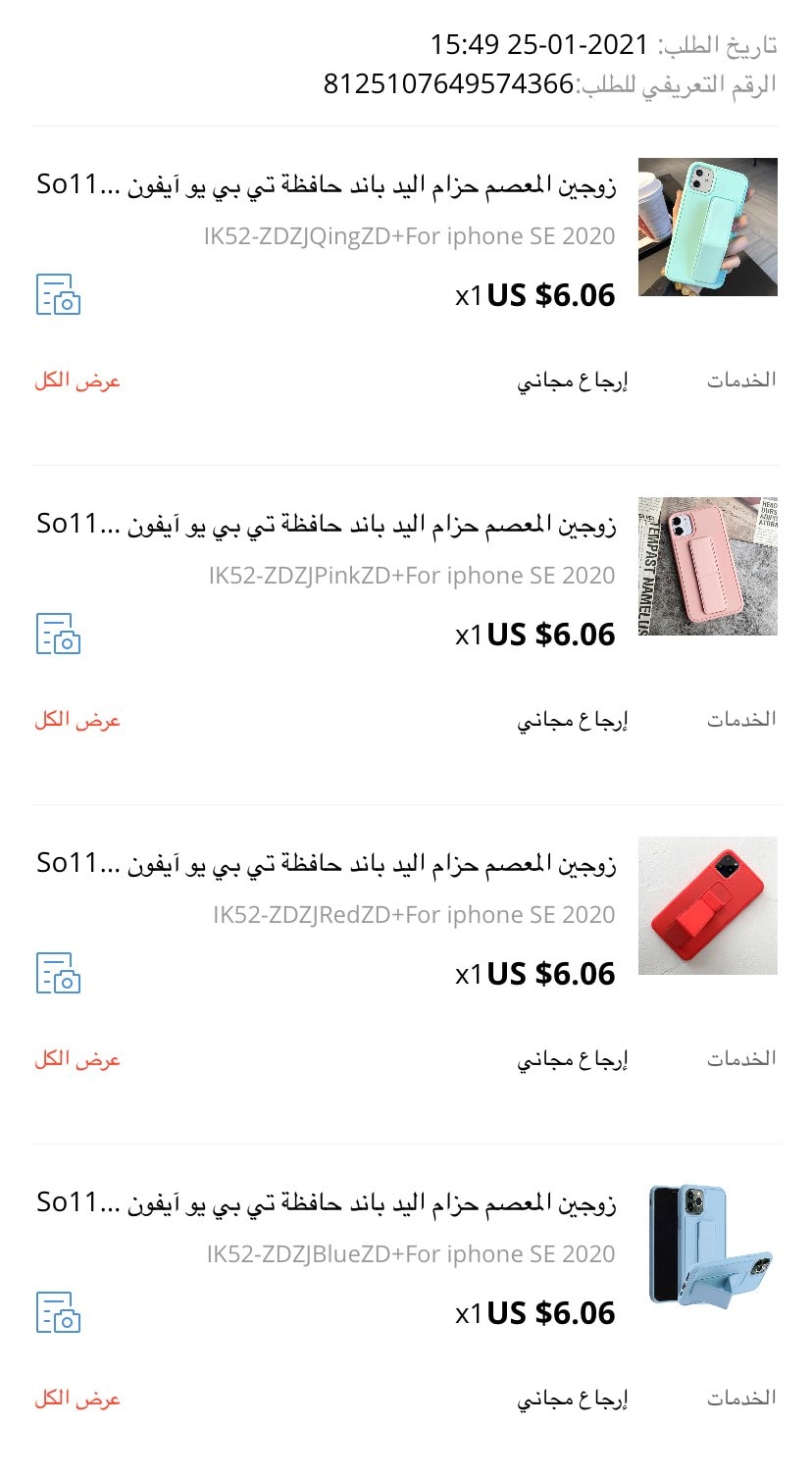Tap 'عرض الكل' under the BlueZD item

click(x=77, y=1399)
